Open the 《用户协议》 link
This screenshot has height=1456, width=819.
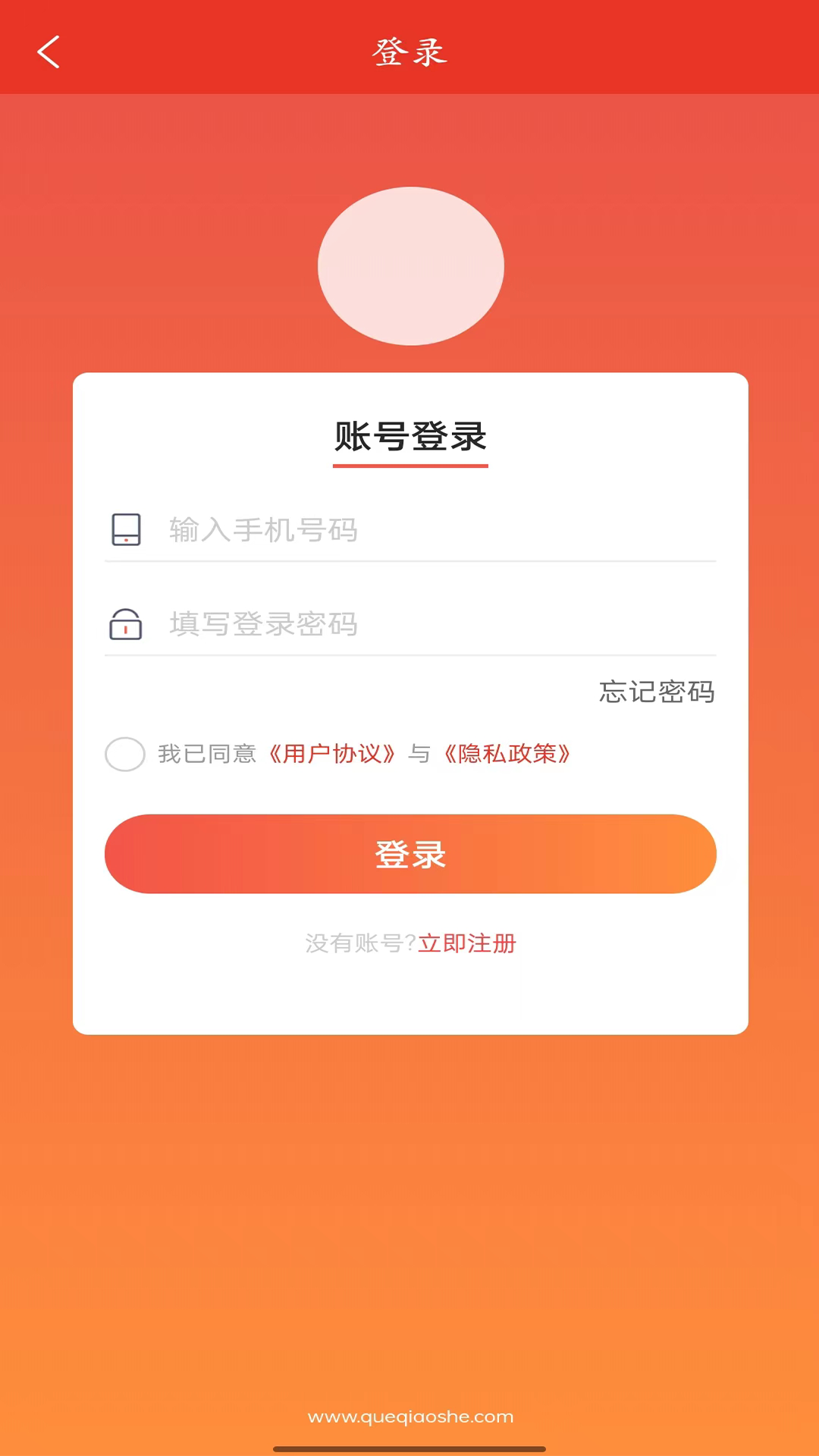coord(332,754)
